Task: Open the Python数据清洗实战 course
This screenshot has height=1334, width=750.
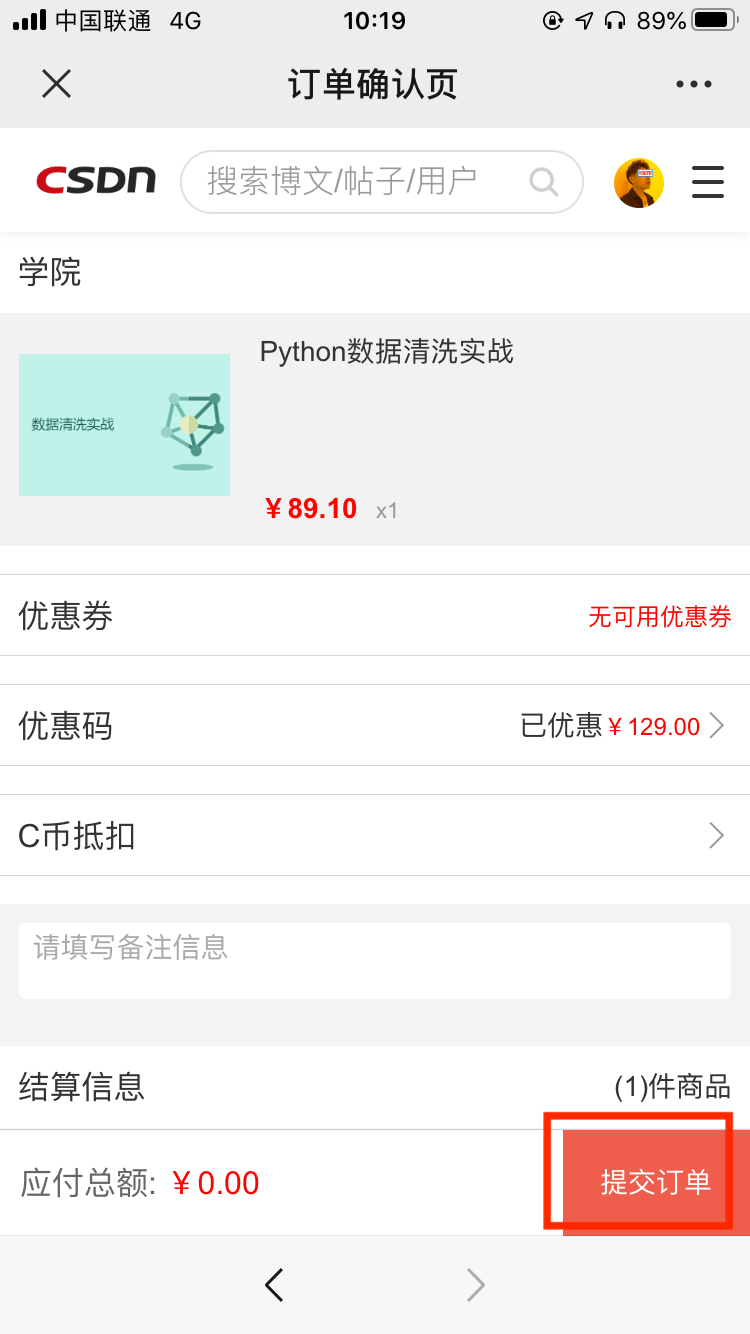Action: pyautogui.click(x=386, y=352)
